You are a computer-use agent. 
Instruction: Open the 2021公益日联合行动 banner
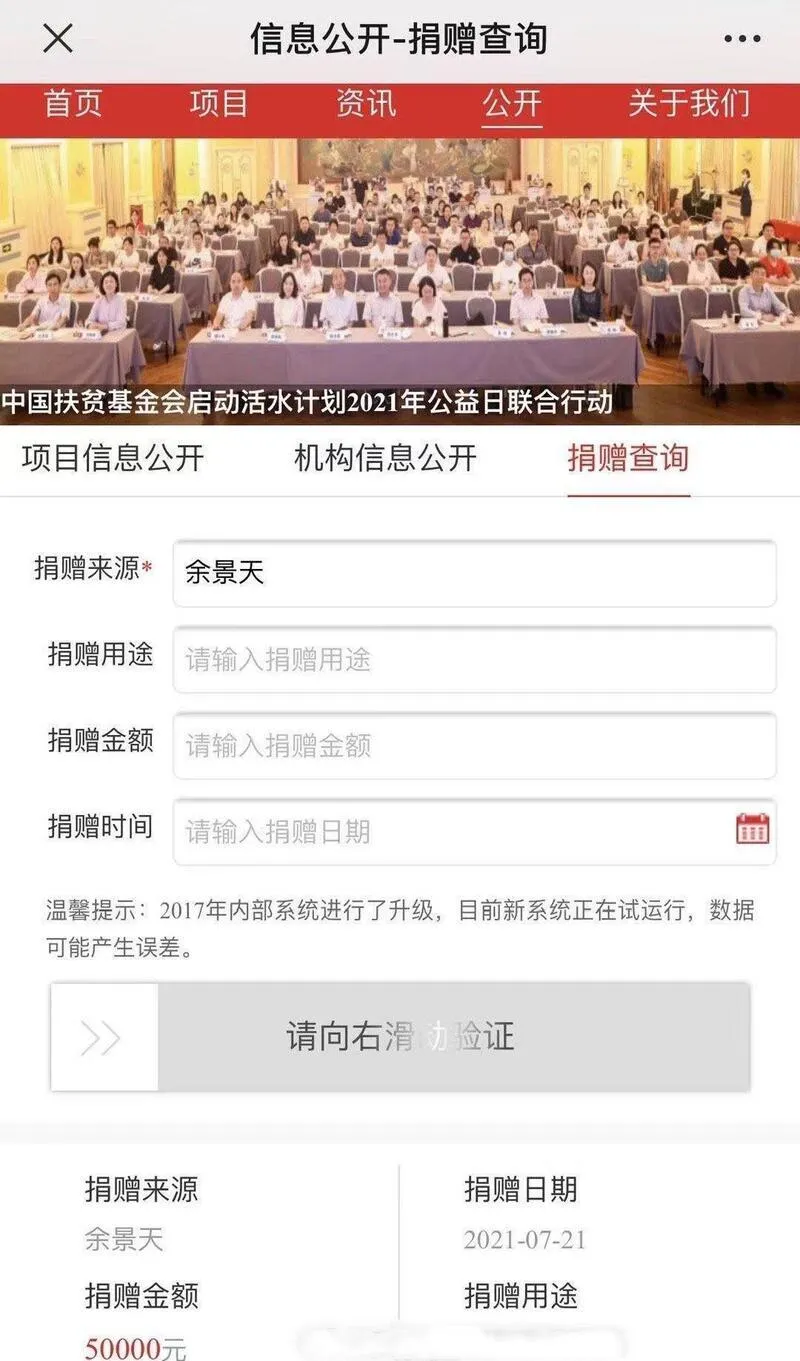(400, 281)
